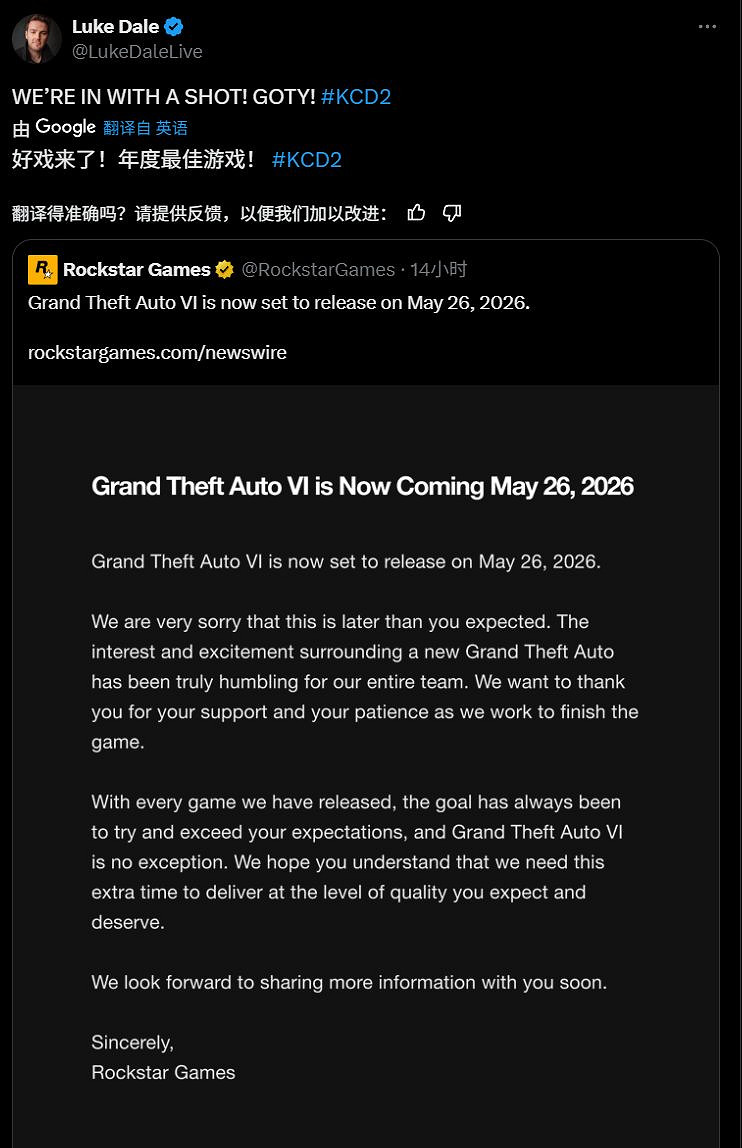Tap the @LukeDaleLive handle
The width and height of the screenshot is (742, 1148).
(137, 51)
